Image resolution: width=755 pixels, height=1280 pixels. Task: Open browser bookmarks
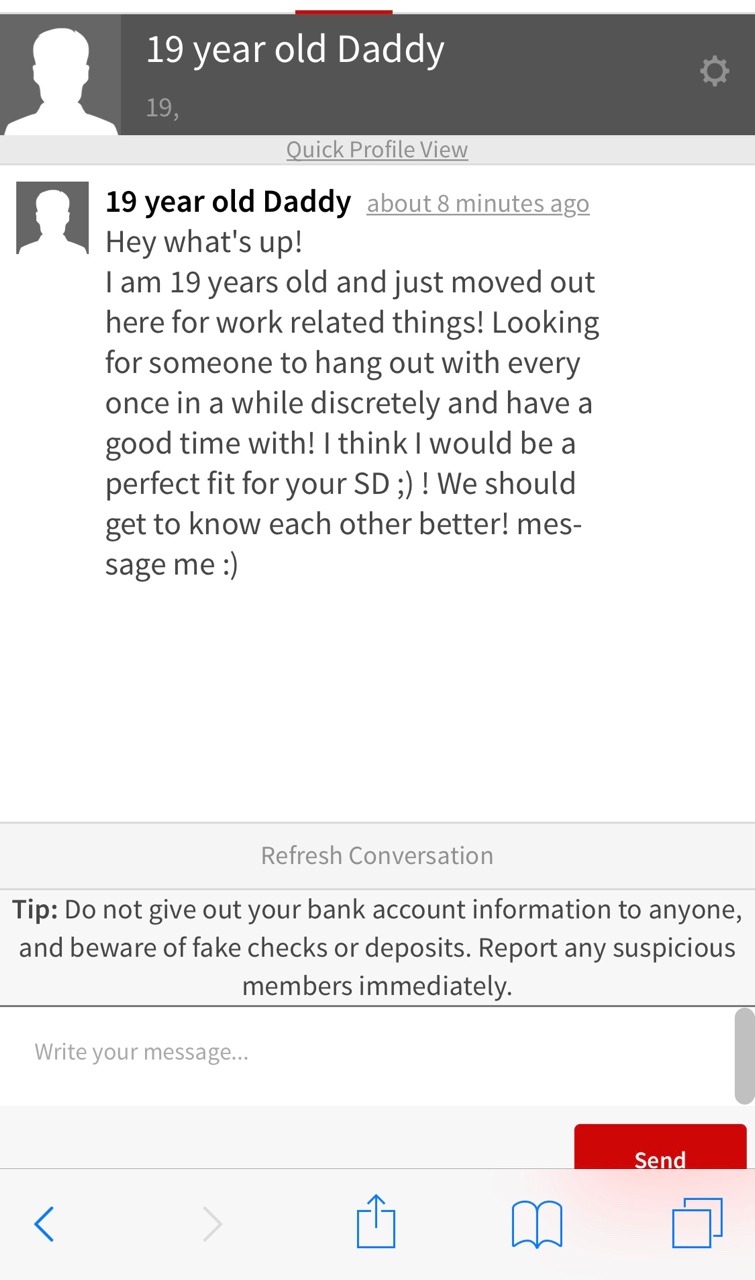(537, 1224)
